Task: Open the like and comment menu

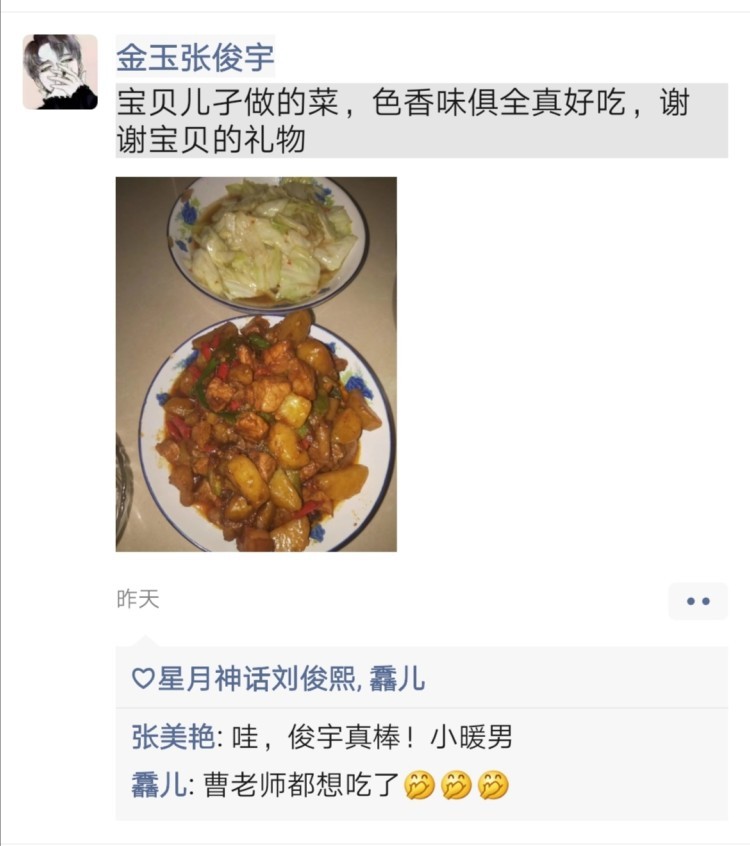Action: 698,601
